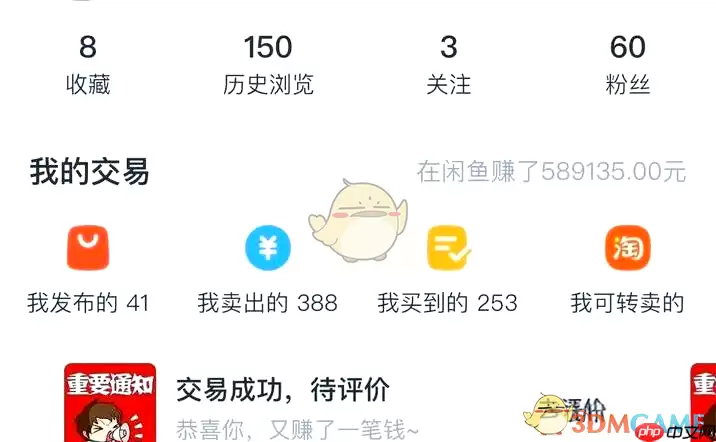Screen dimensions: 716x442
Task: Open my 收藏 favorites list
Action: [88, 64]
